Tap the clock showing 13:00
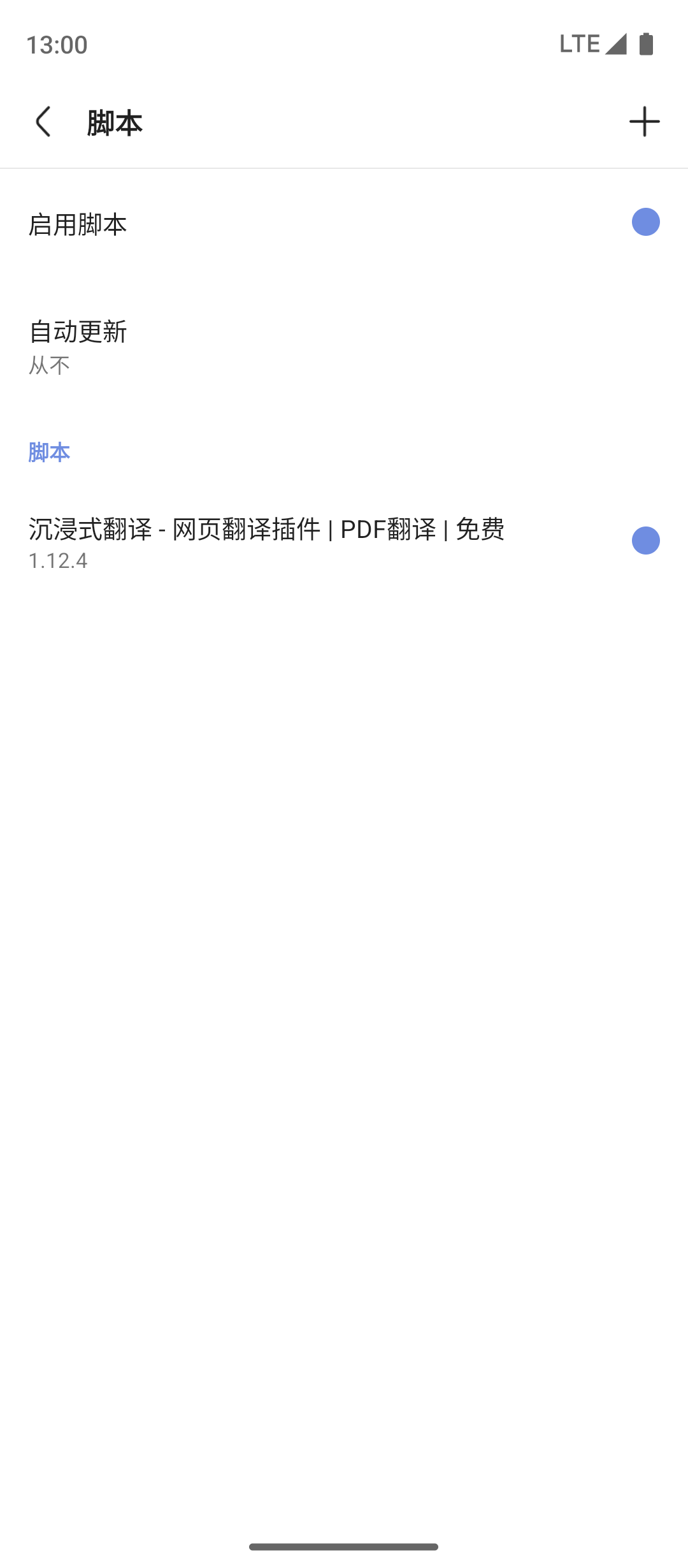The image size is (688, 1568). (x=57, y=45)
